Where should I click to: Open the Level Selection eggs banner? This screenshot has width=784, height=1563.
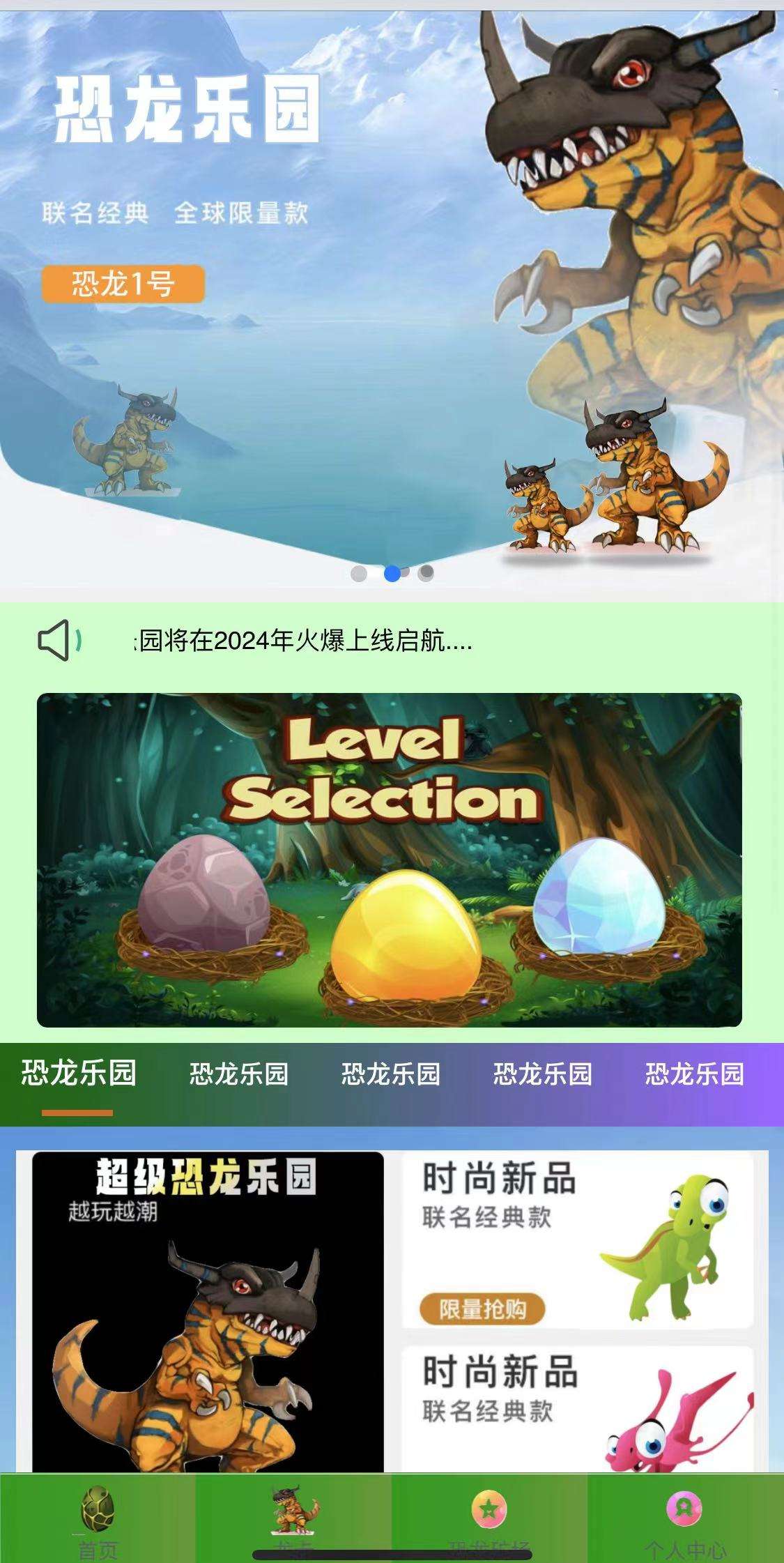(389, 859)
